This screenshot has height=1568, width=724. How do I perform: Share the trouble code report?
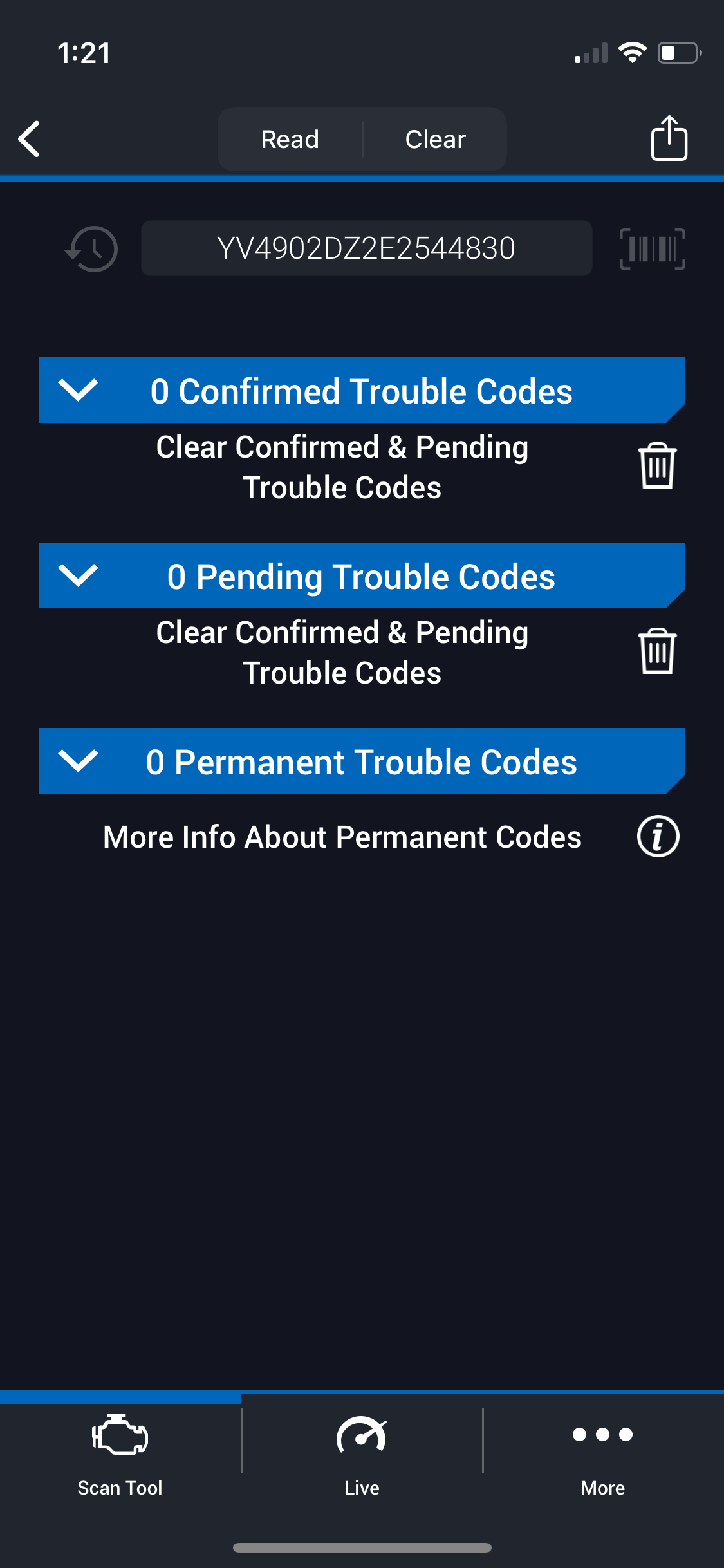tap(669, 138)
